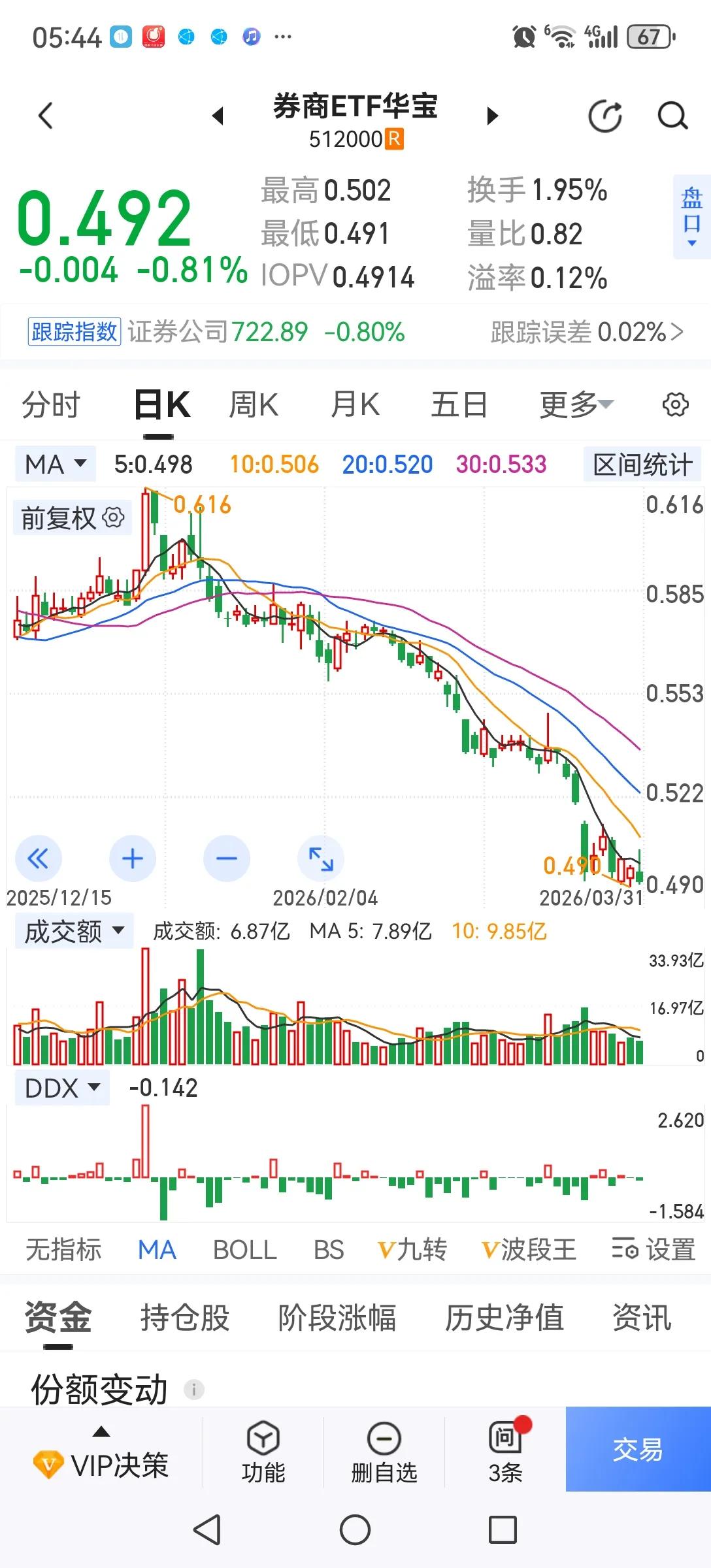Open the 持仓股 holdings tab
Screen dimensions: 711x1568
point(186,1318)
